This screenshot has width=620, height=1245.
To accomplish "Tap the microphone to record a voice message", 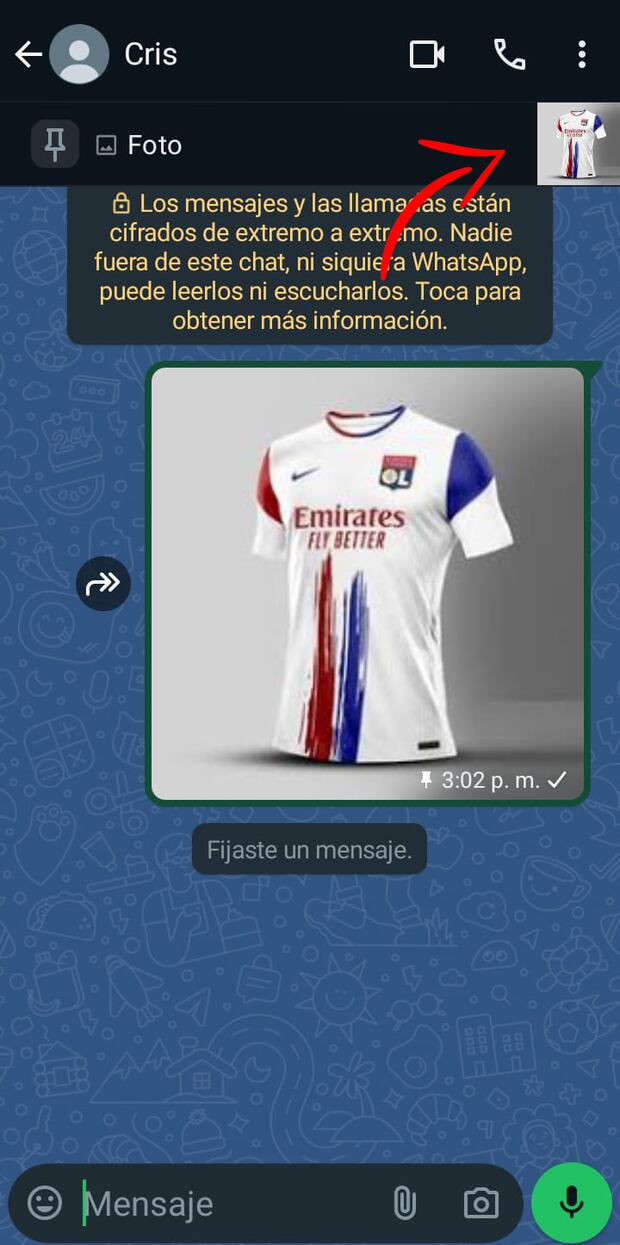I will click(x=571, y=1203).
